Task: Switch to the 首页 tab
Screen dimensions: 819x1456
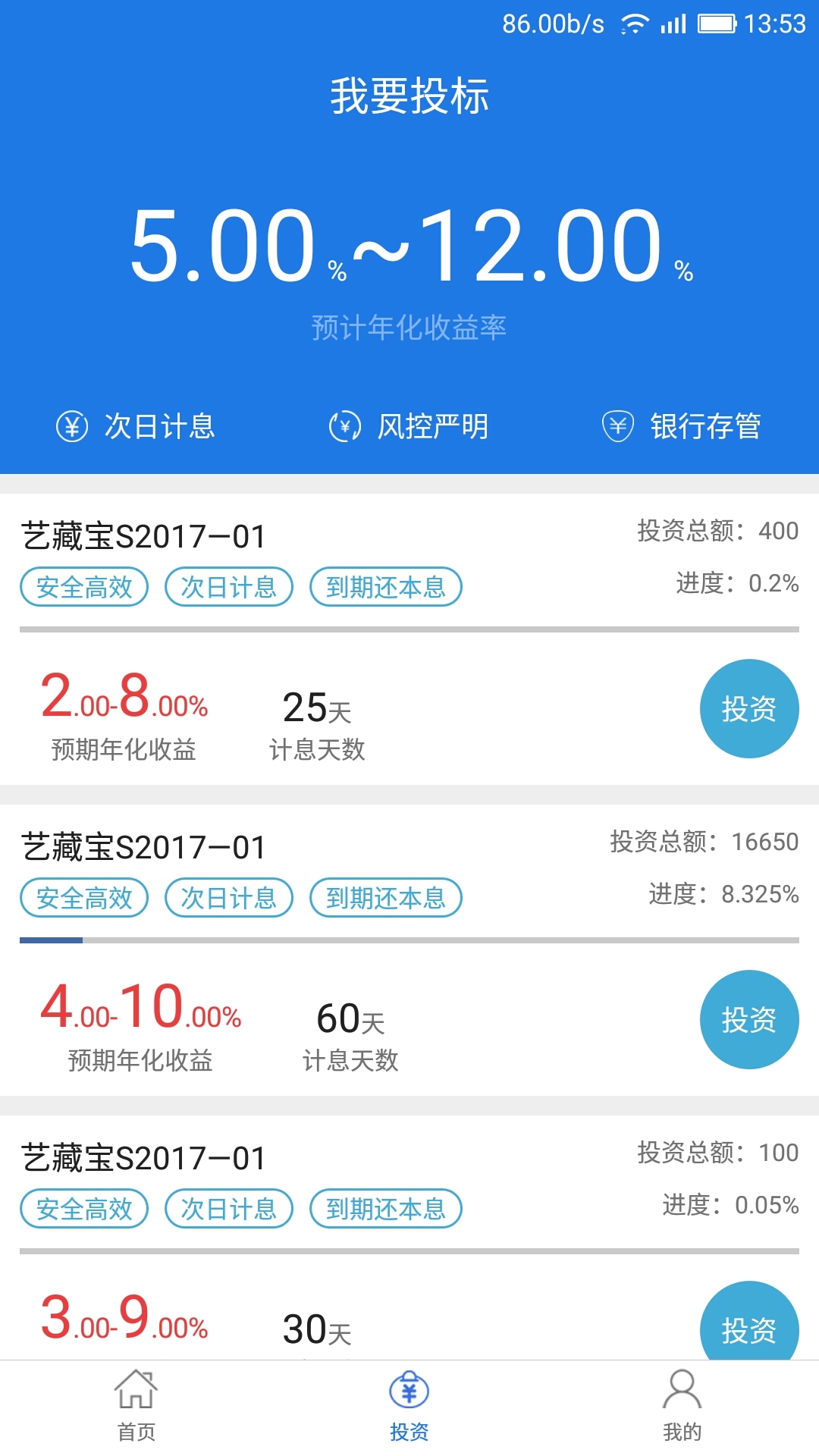Action: pyautogui.click(x=136, y=1407)
